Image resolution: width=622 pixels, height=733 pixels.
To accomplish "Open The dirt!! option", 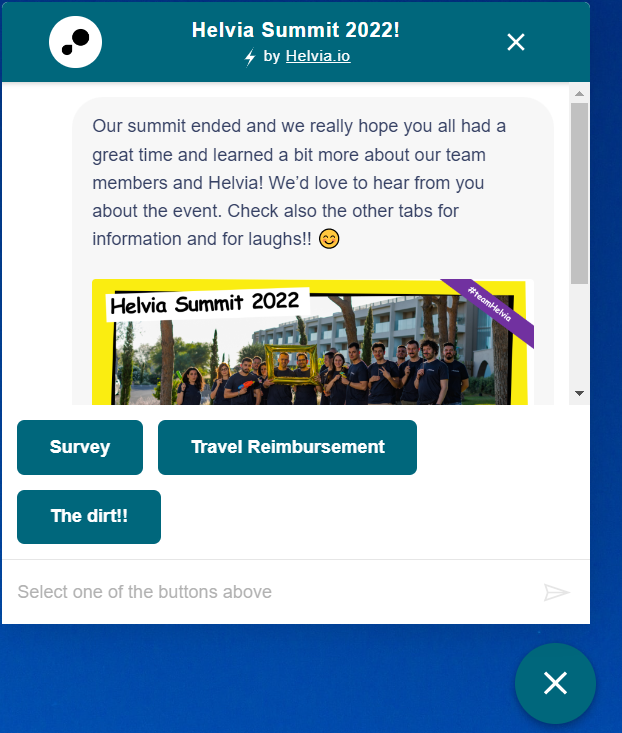I will coord(89,516).
